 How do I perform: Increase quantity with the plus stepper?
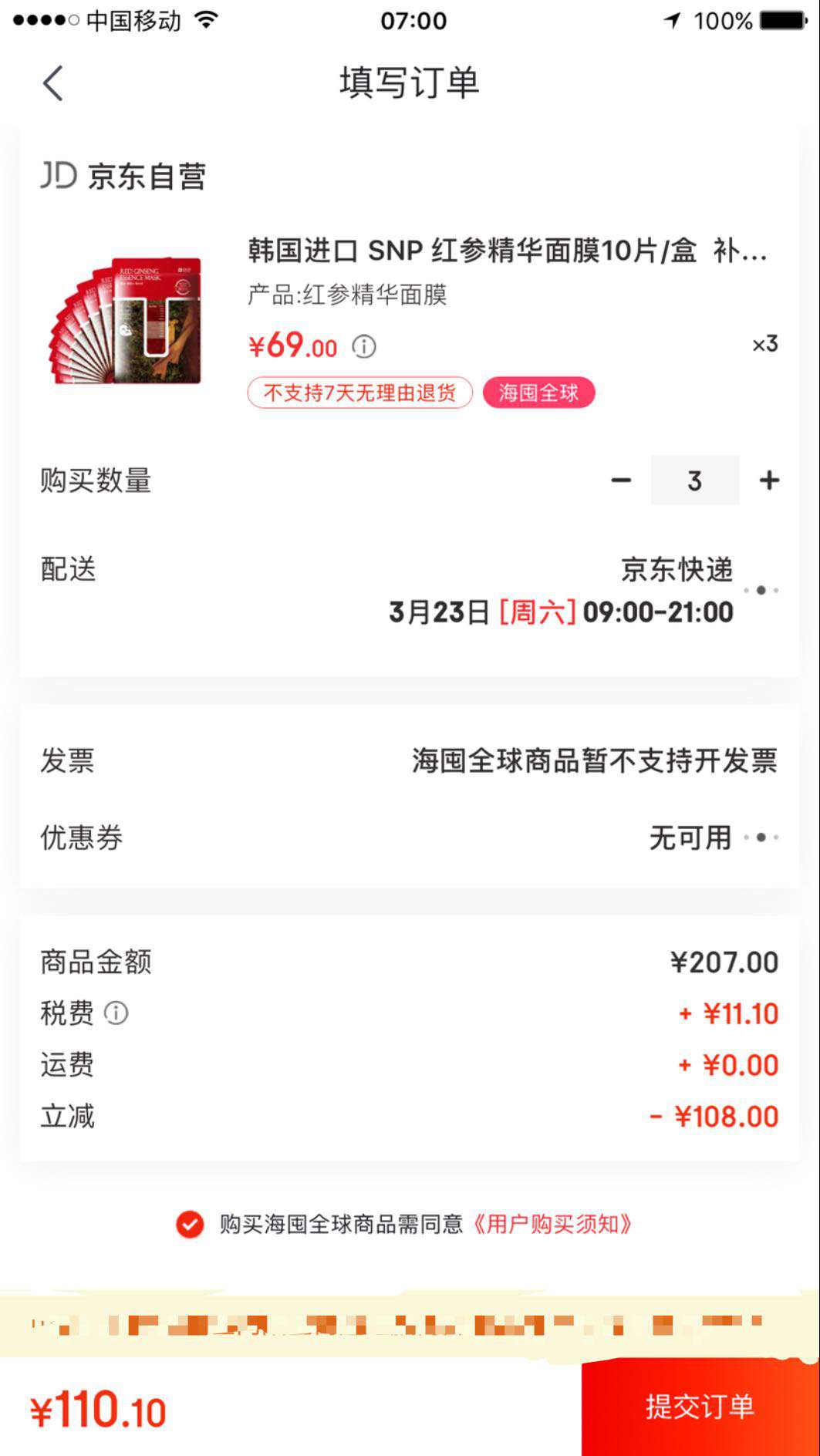click(x=768, y=480)
